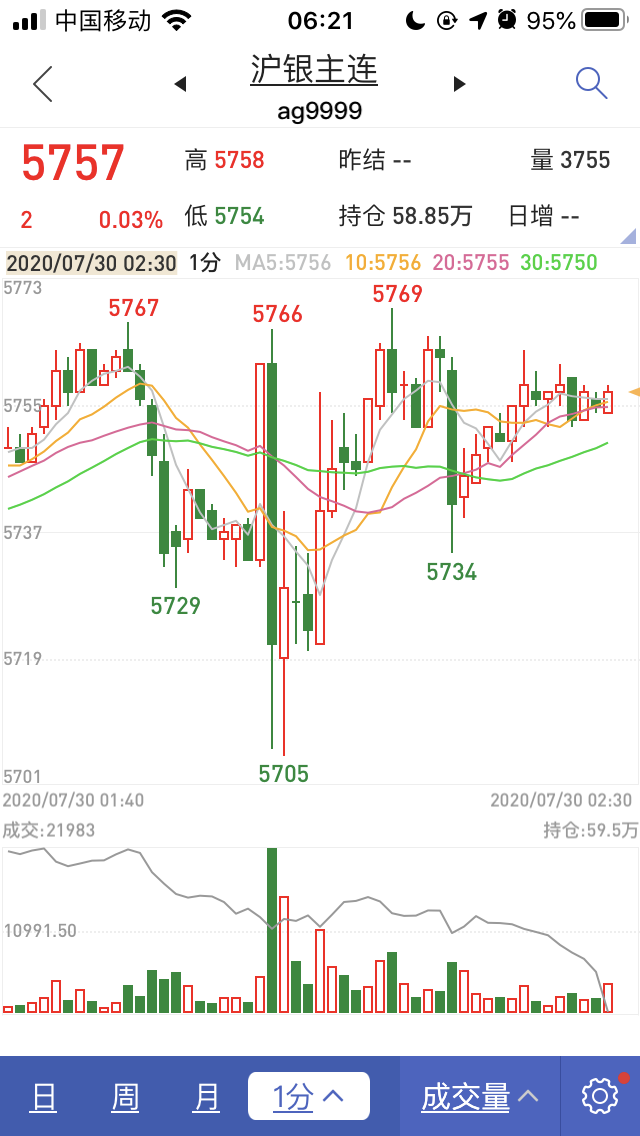Viewport: 640px width, 1136px height.
Task: Switch to the previous contract with left arrow
Action: (180, 84)
